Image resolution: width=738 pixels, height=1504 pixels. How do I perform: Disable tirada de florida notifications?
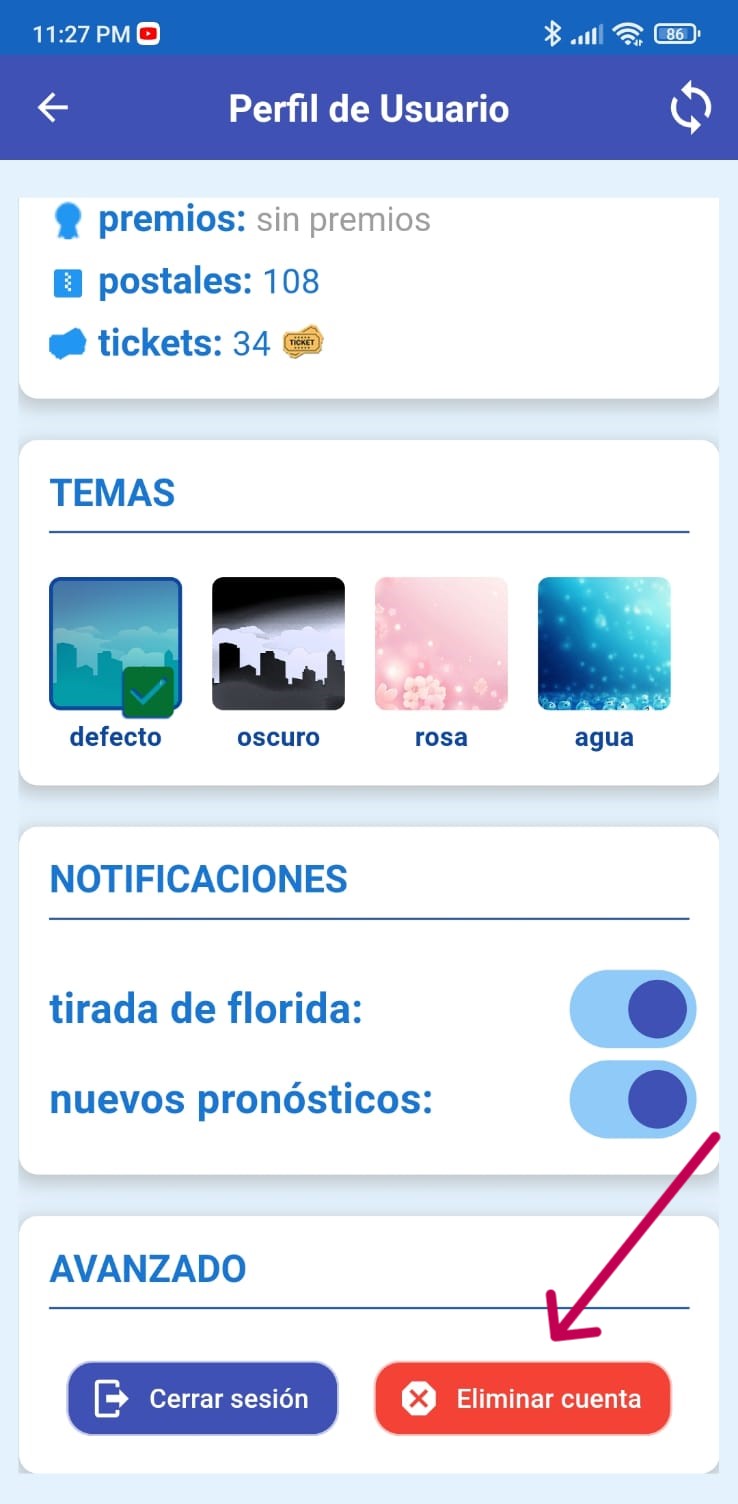632,1009
